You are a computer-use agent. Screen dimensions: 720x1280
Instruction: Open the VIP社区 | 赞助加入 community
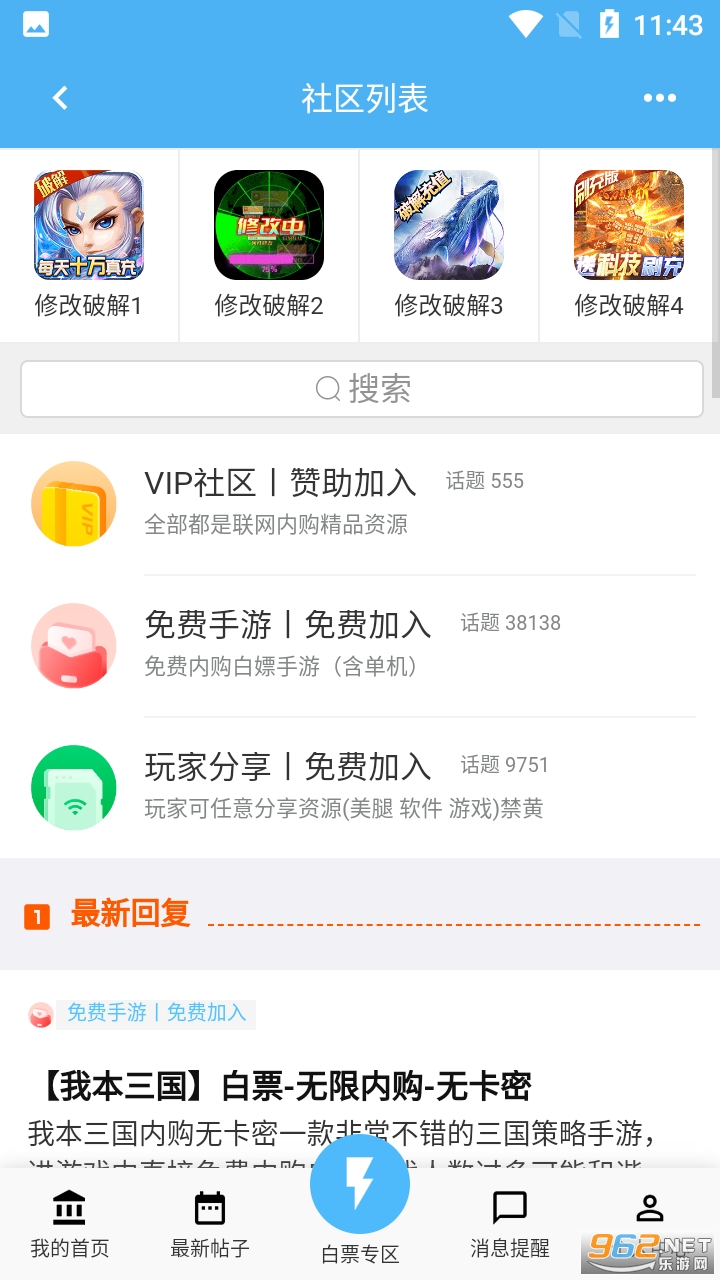point(360,503)
